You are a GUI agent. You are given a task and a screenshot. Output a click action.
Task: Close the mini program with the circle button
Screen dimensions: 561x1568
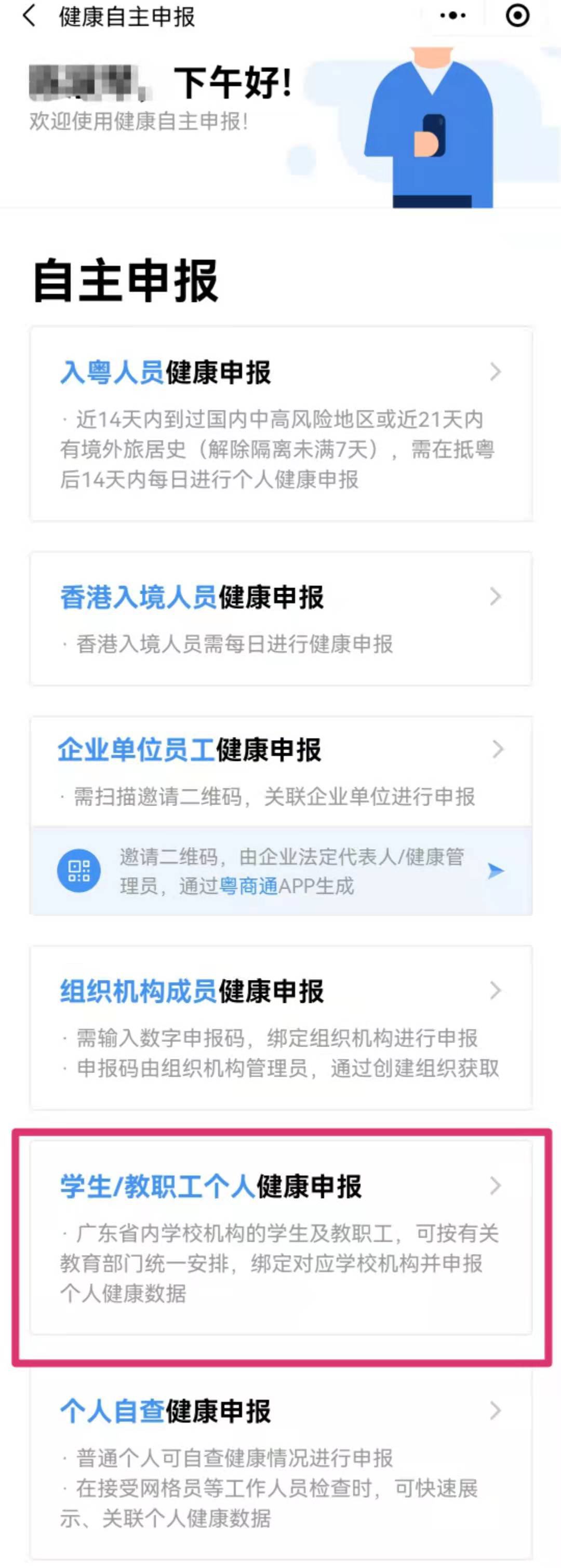517,16
